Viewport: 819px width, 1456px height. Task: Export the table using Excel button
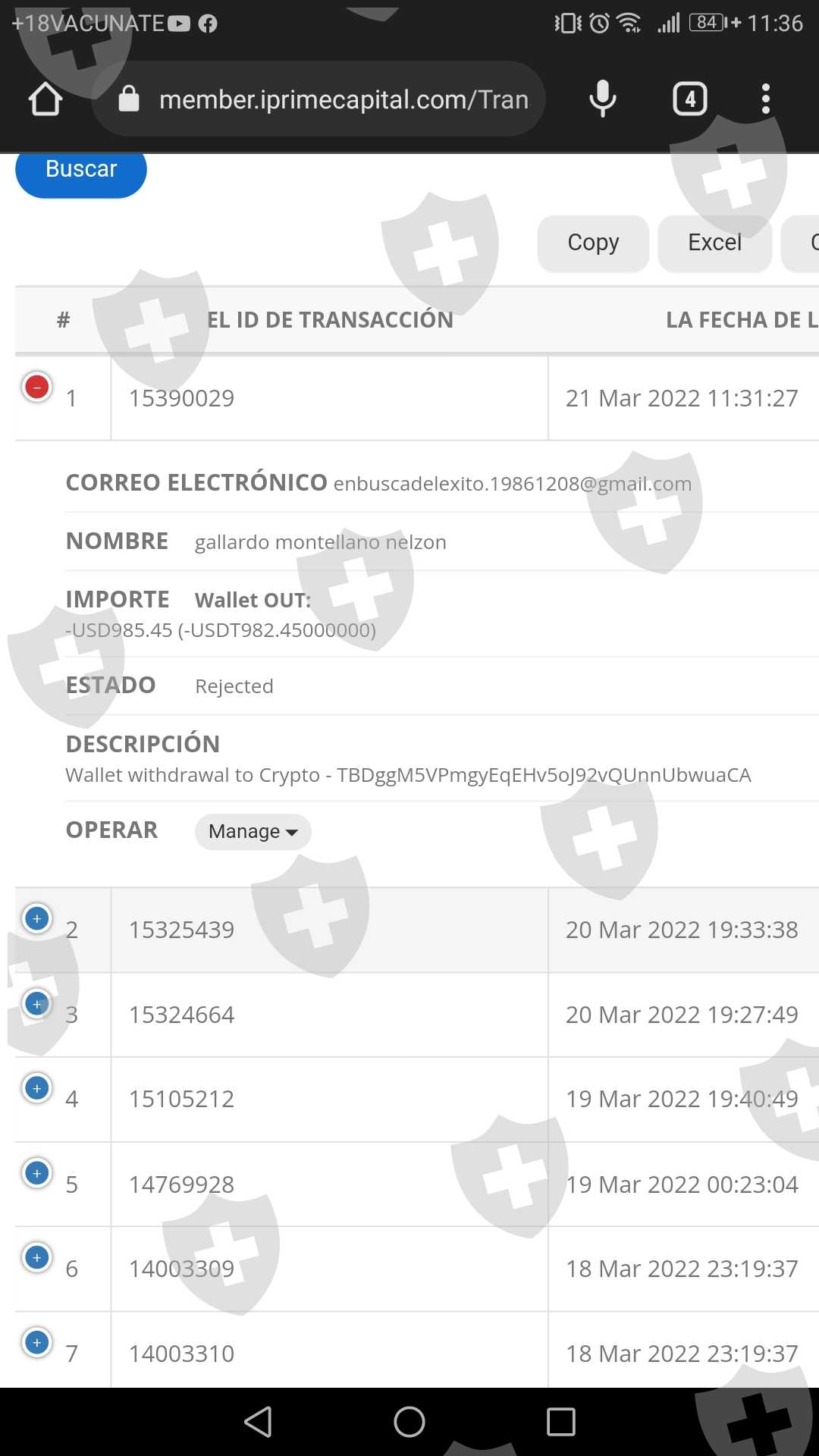(714, 243)
